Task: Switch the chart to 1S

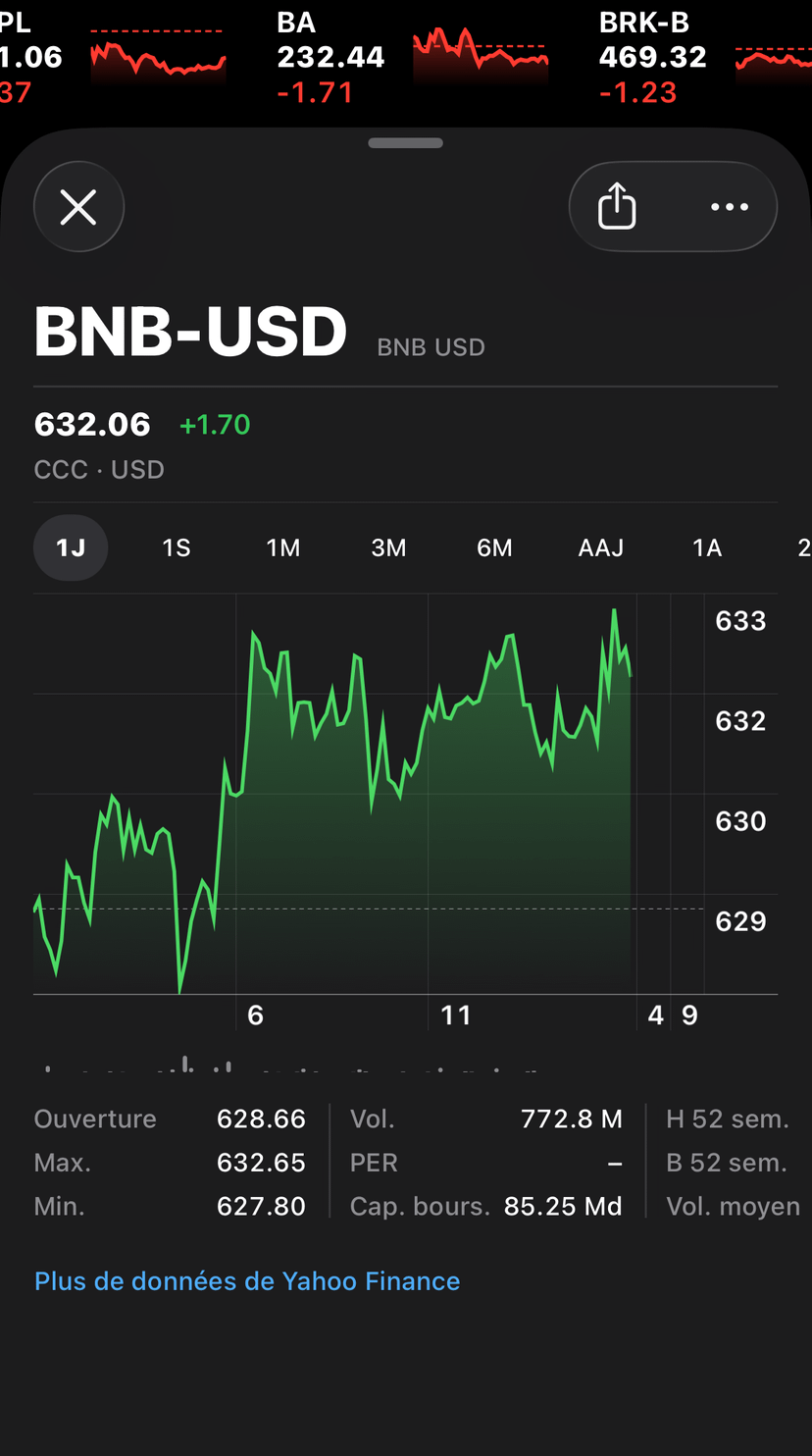Action: click(177, 547)
